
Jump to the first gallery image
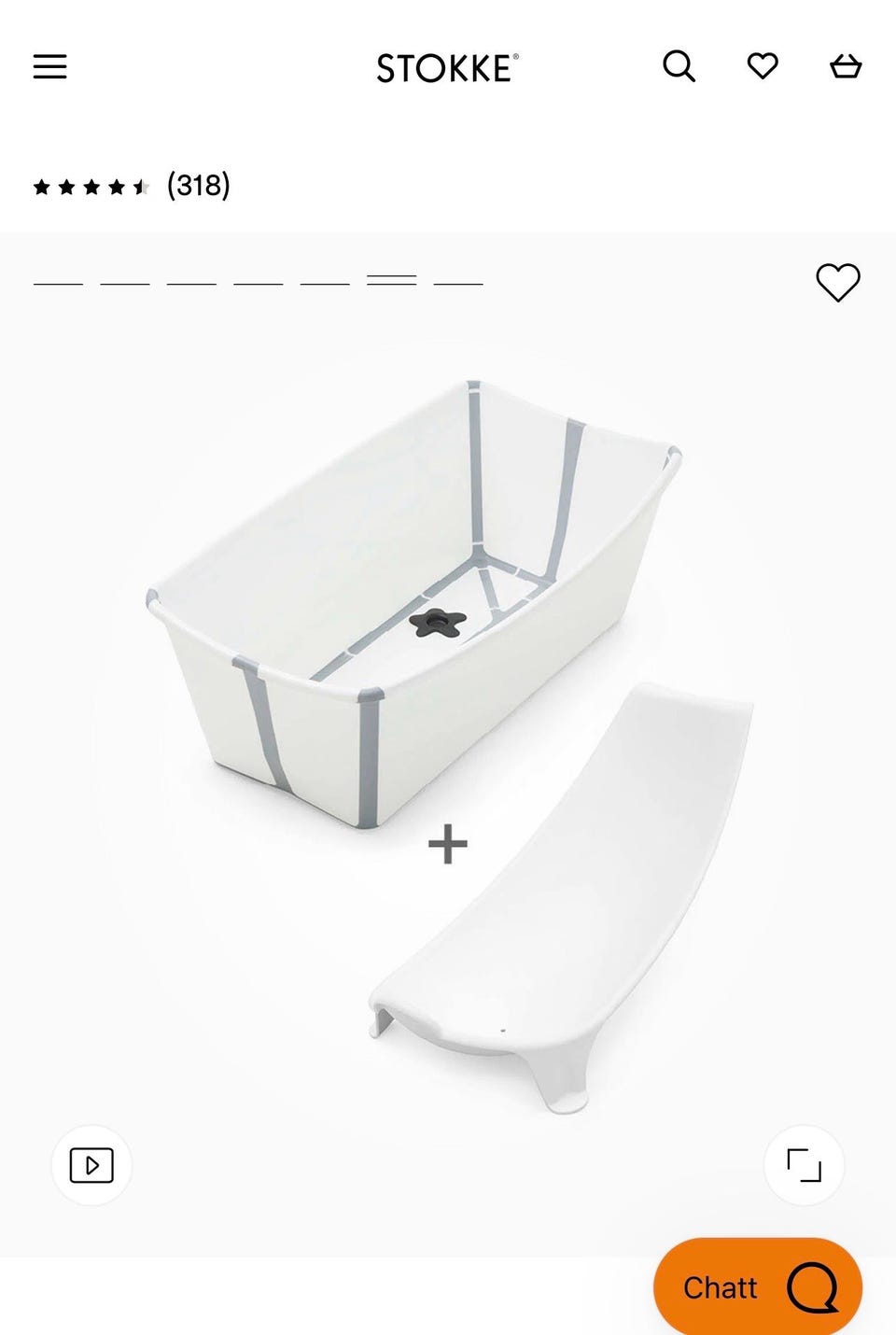coord(58,282)
